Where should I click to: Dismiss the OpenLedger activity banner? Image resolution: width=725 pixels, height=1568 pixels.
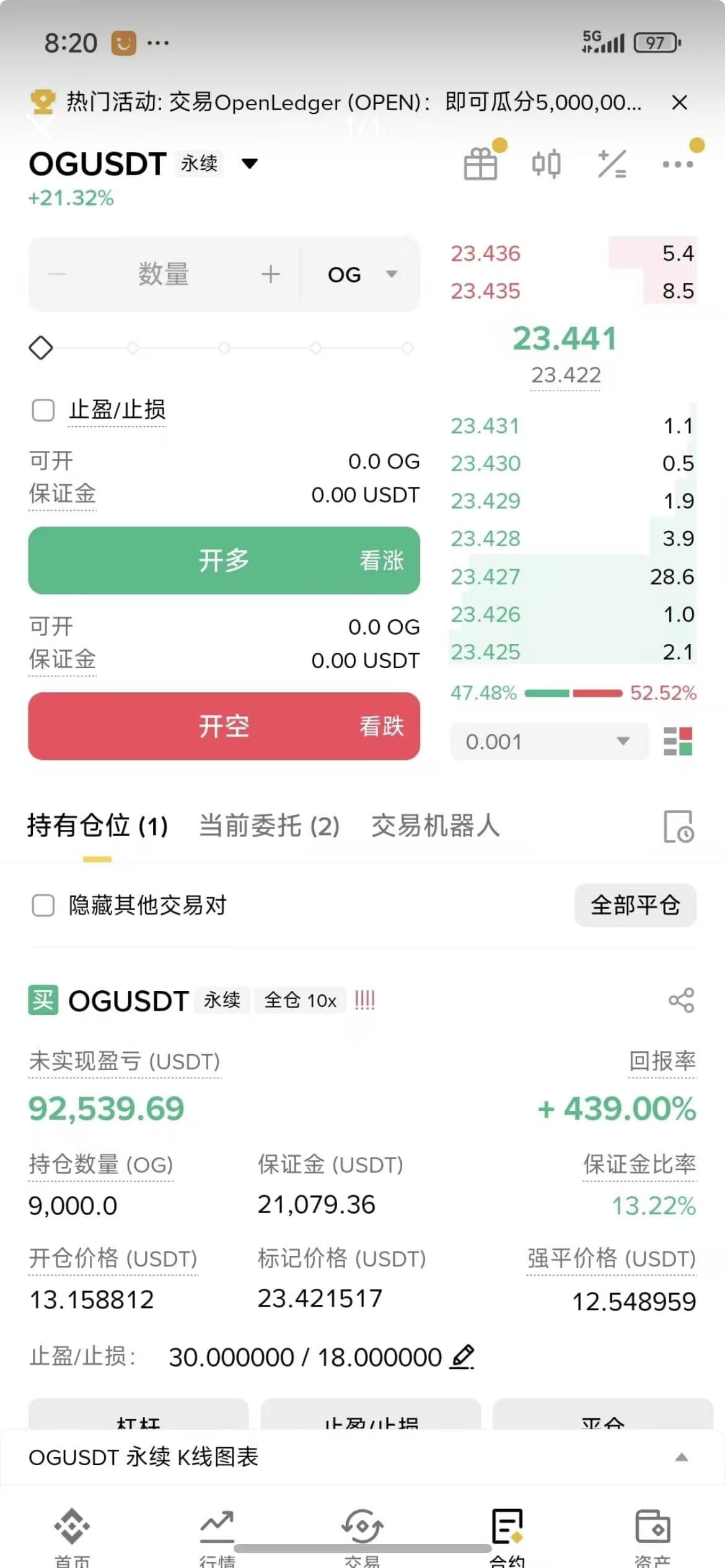click(679, 102)
